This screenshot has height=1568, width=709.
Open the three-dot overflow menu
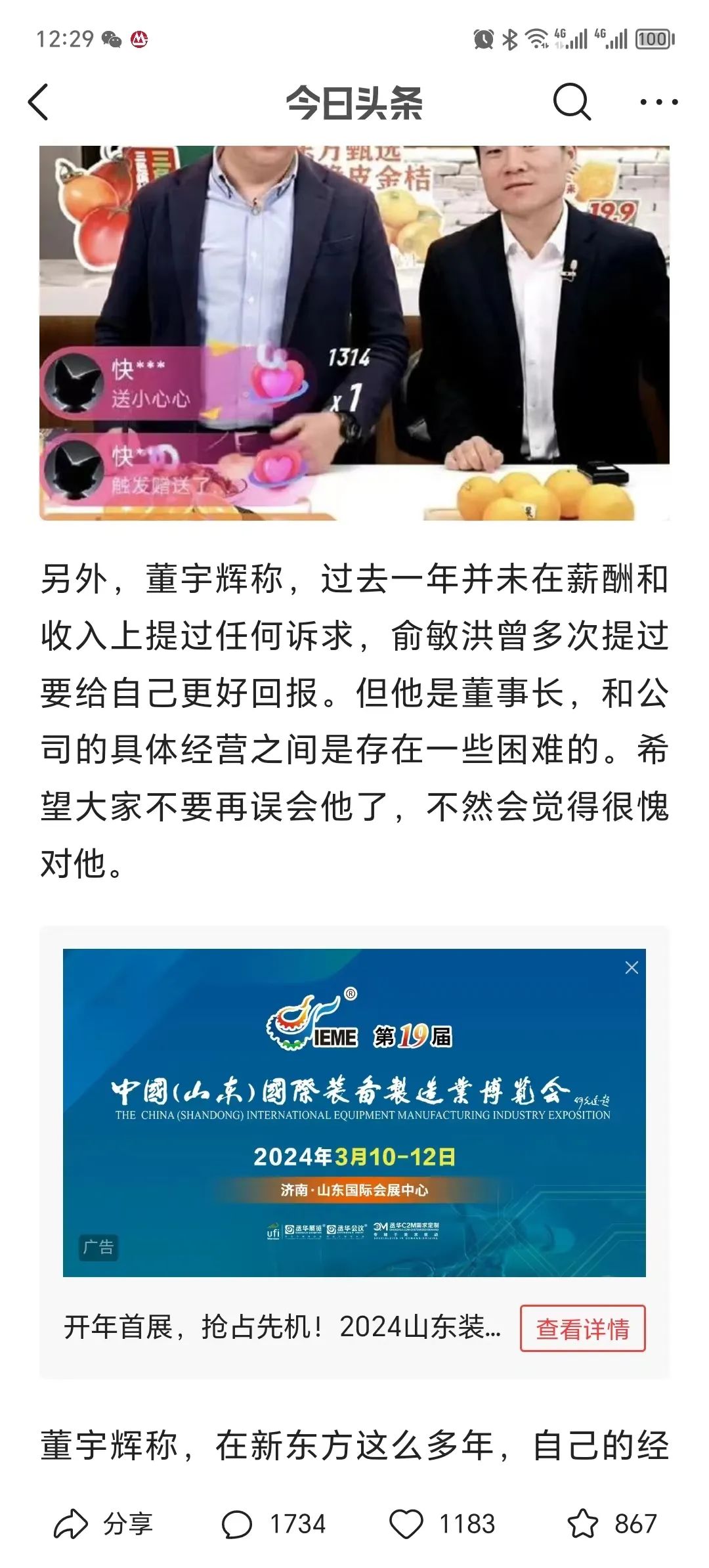click(x=658, y=102)
